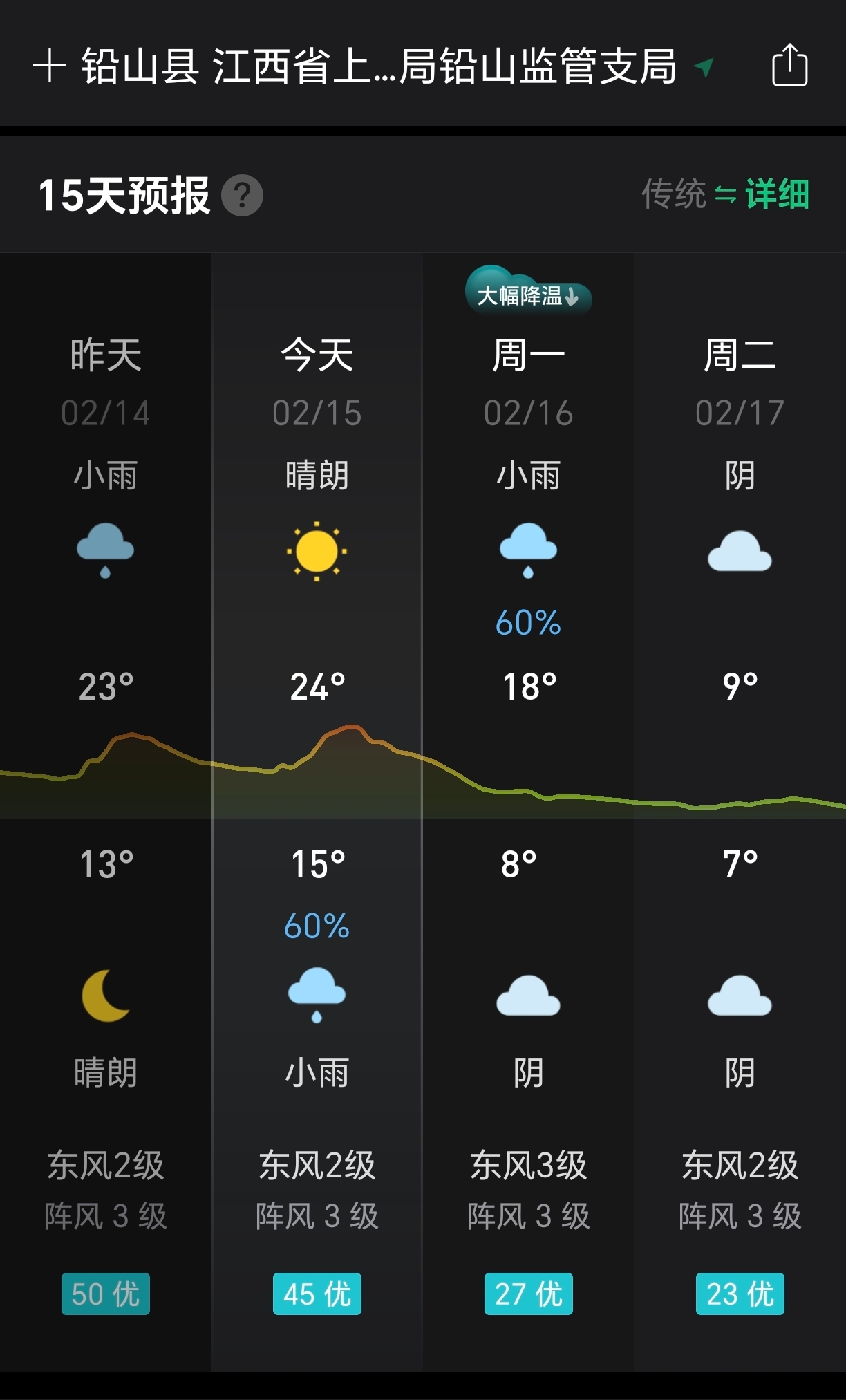Switch forecast view to 传统
The image size is (846, 1400).
coord(673,194)
